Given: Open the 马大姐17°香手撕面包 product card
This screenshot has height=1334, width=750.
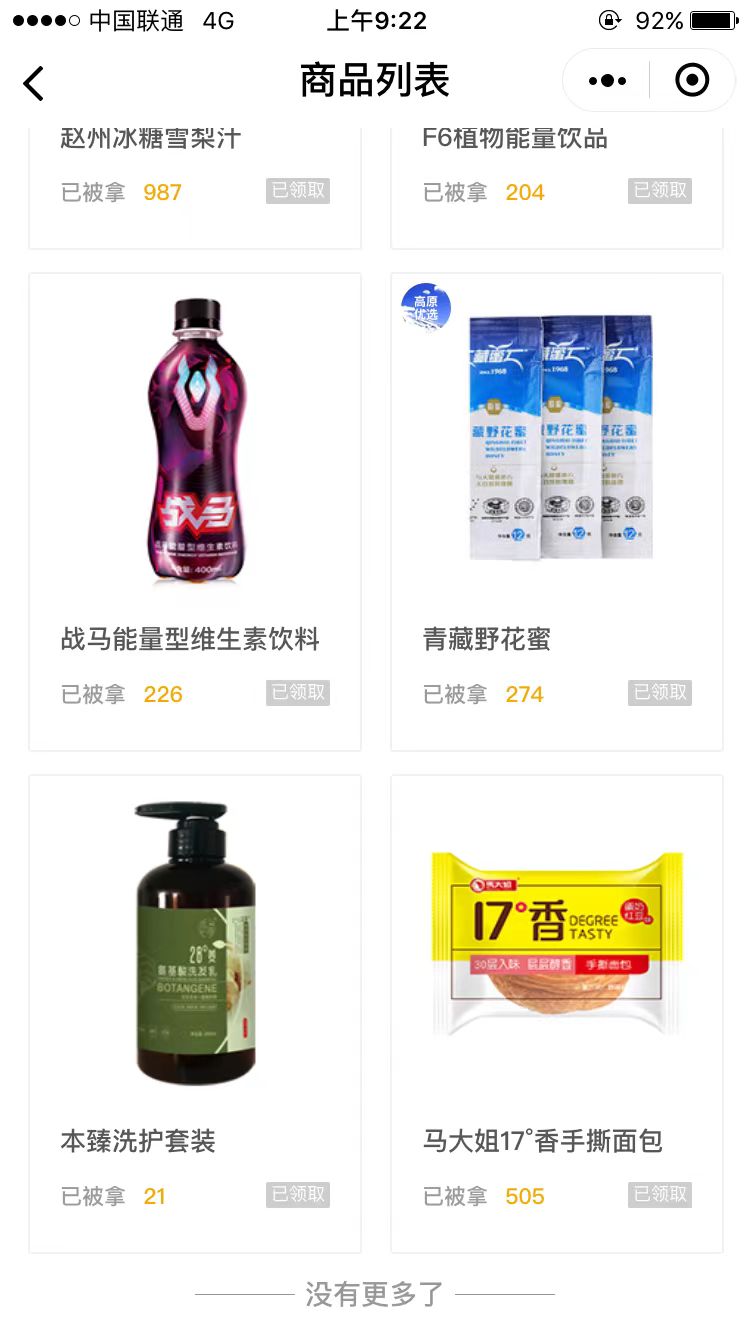Looking at the screenshot, I should coord(557,1014).
